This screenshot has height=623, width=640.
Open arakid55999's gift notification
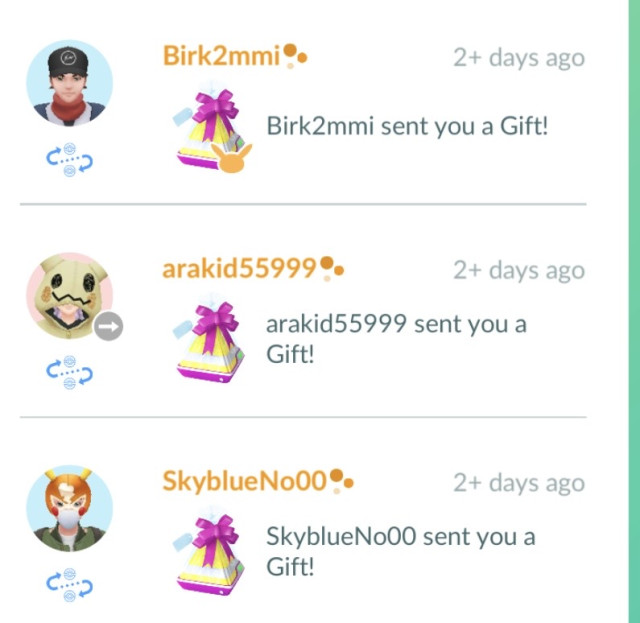click(396, 339)
